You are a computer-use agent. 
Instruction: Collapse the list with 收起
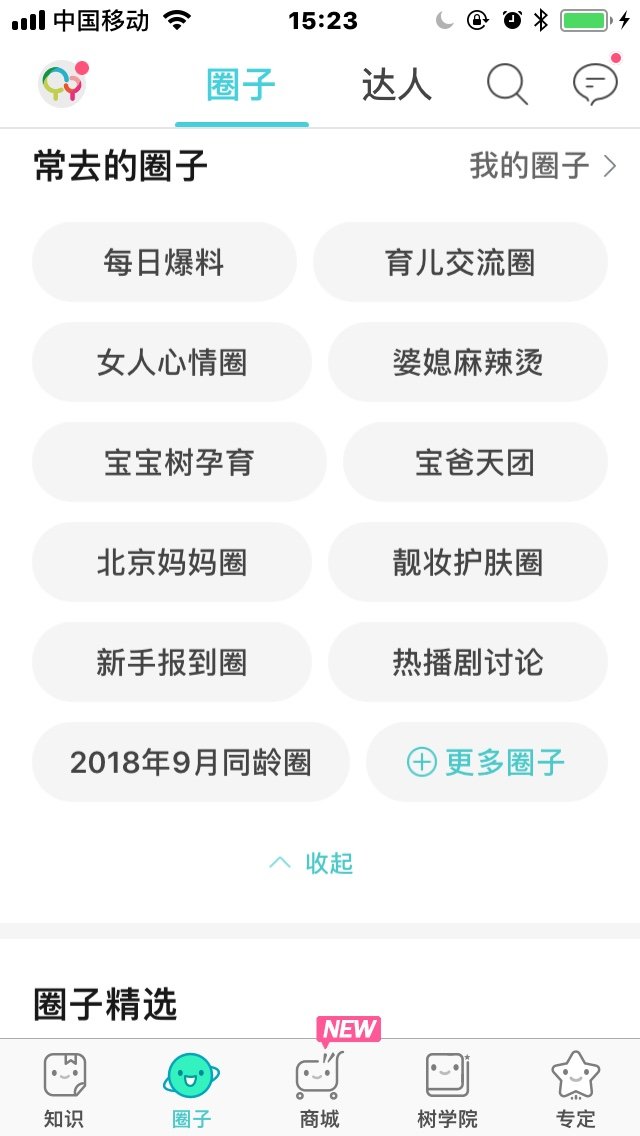click(312, 863)
